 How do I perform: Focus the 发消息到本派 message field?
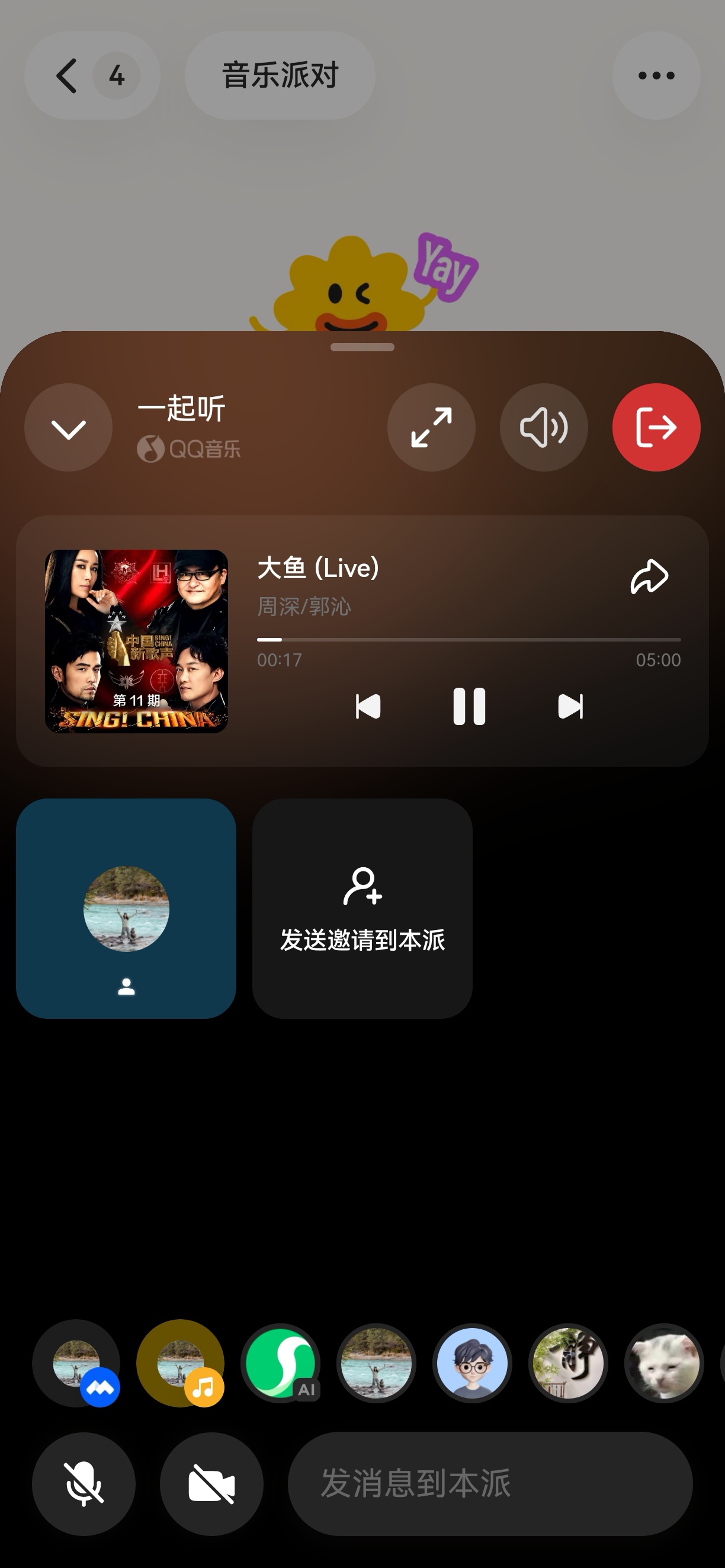point(490,1484)
